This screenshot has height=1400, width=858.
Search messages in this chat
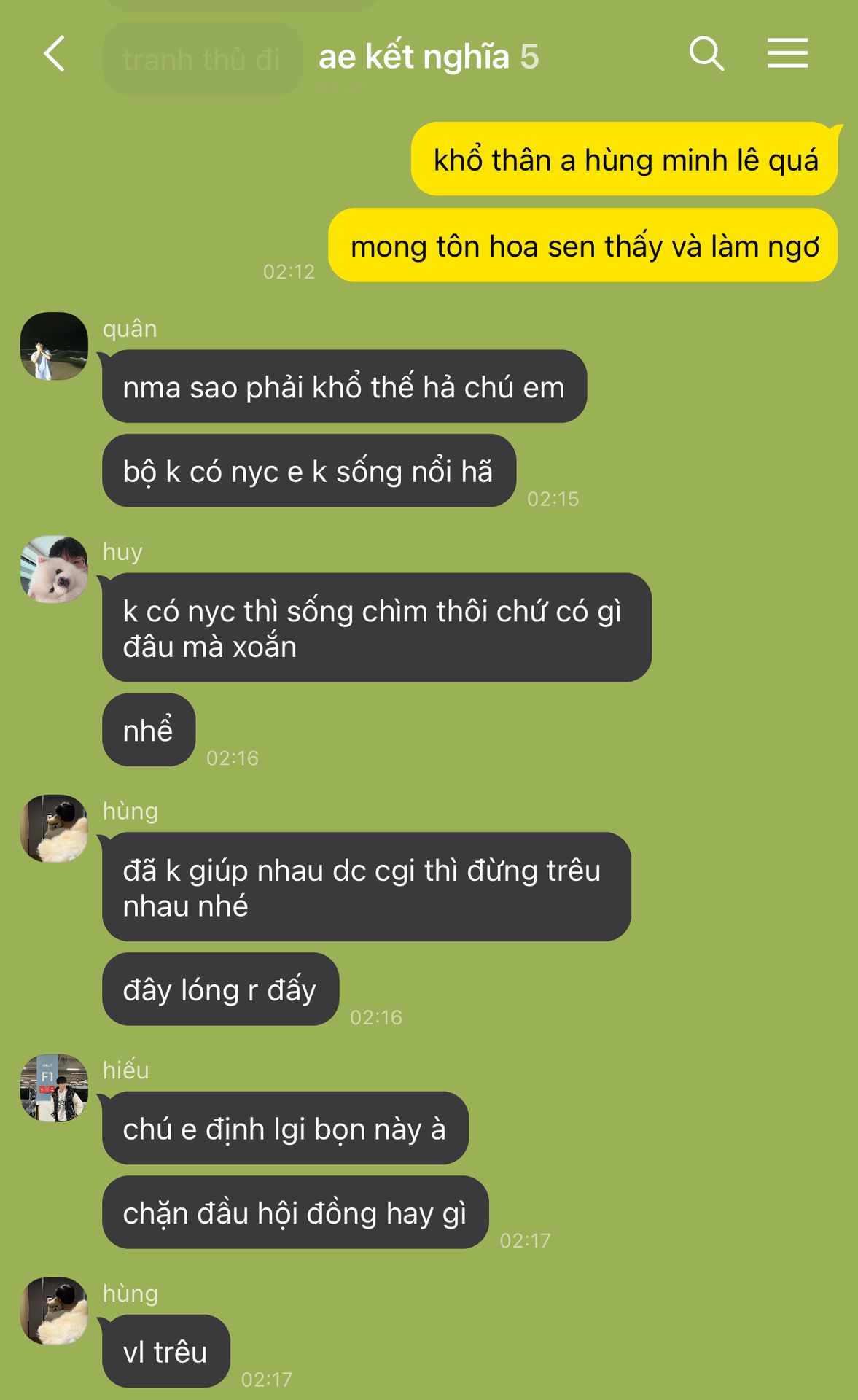pos(706,54)
